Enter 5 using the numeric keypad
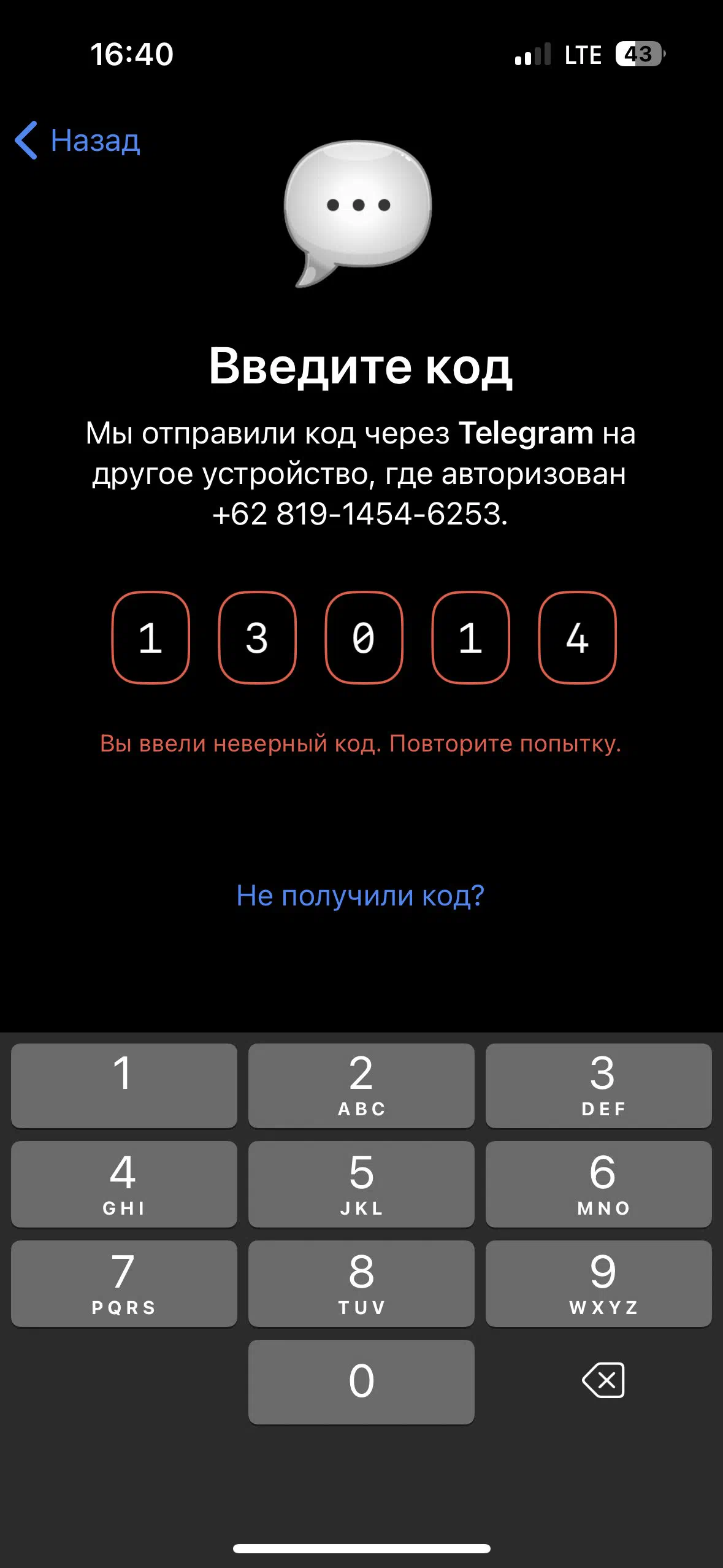This screenshot has height=1568, width=723. [x=361, y=1184]
